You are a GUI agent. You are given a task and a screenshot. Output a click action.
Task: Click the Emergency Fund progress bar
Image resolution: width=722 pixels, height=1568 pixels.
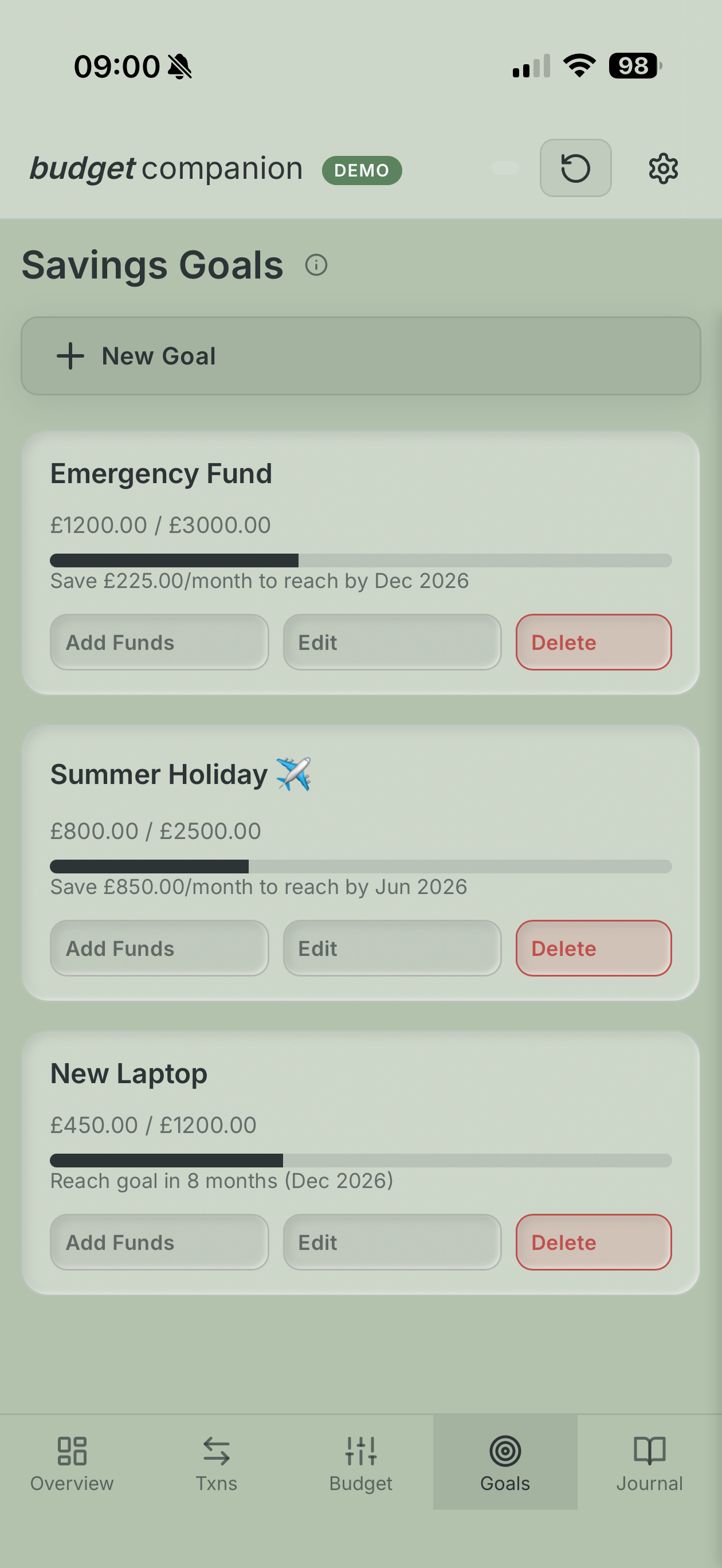click(361, 559)
